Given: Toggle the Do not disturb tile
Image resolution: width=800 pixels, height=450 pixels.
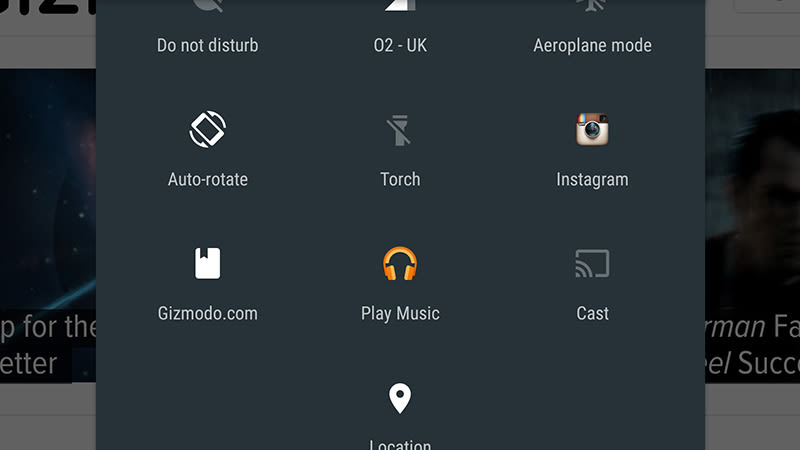Looking at the screenshot, I should point(208,30).
